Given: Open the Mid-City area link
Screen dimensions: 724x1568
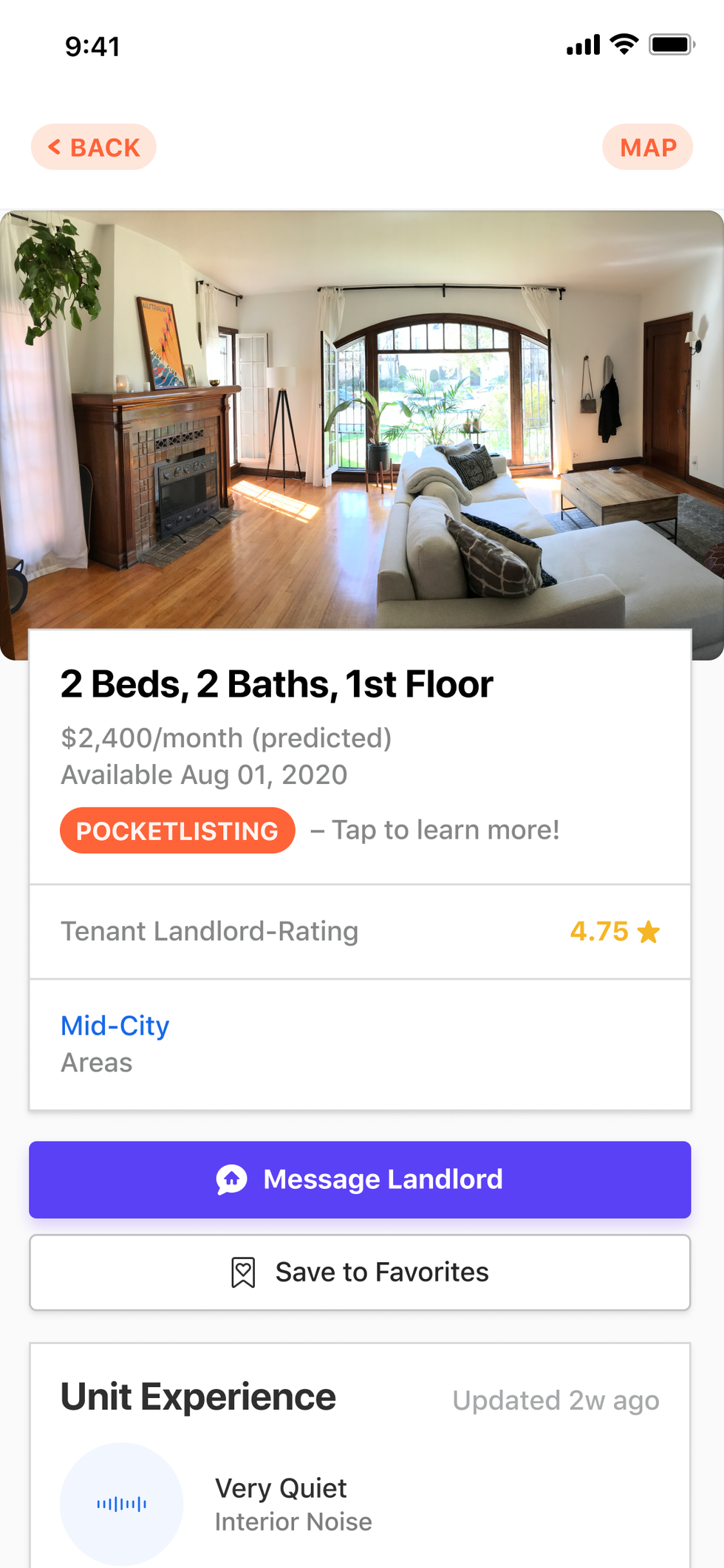Looking at the screenshot, I should [115, 1026].
